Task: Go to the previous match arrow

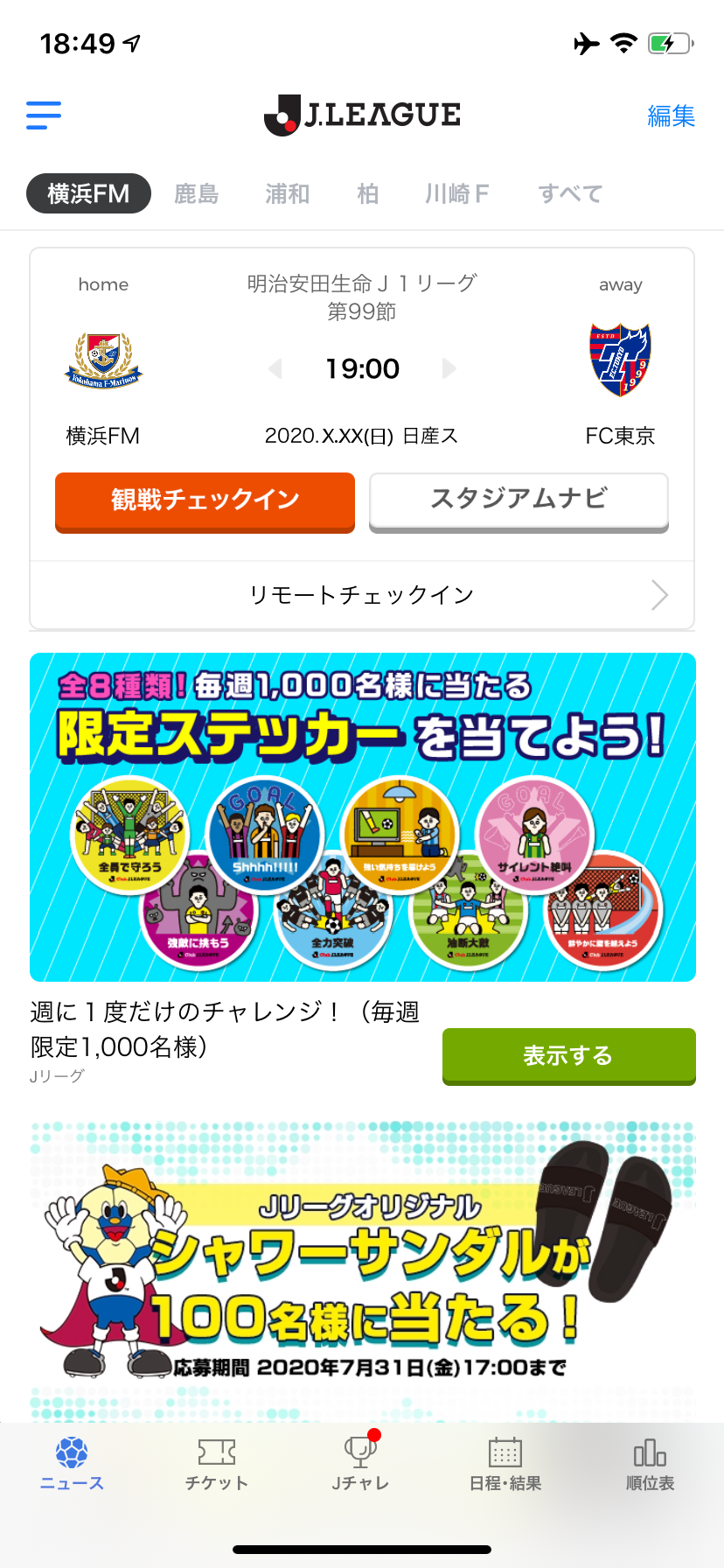Action: point(275,368)
